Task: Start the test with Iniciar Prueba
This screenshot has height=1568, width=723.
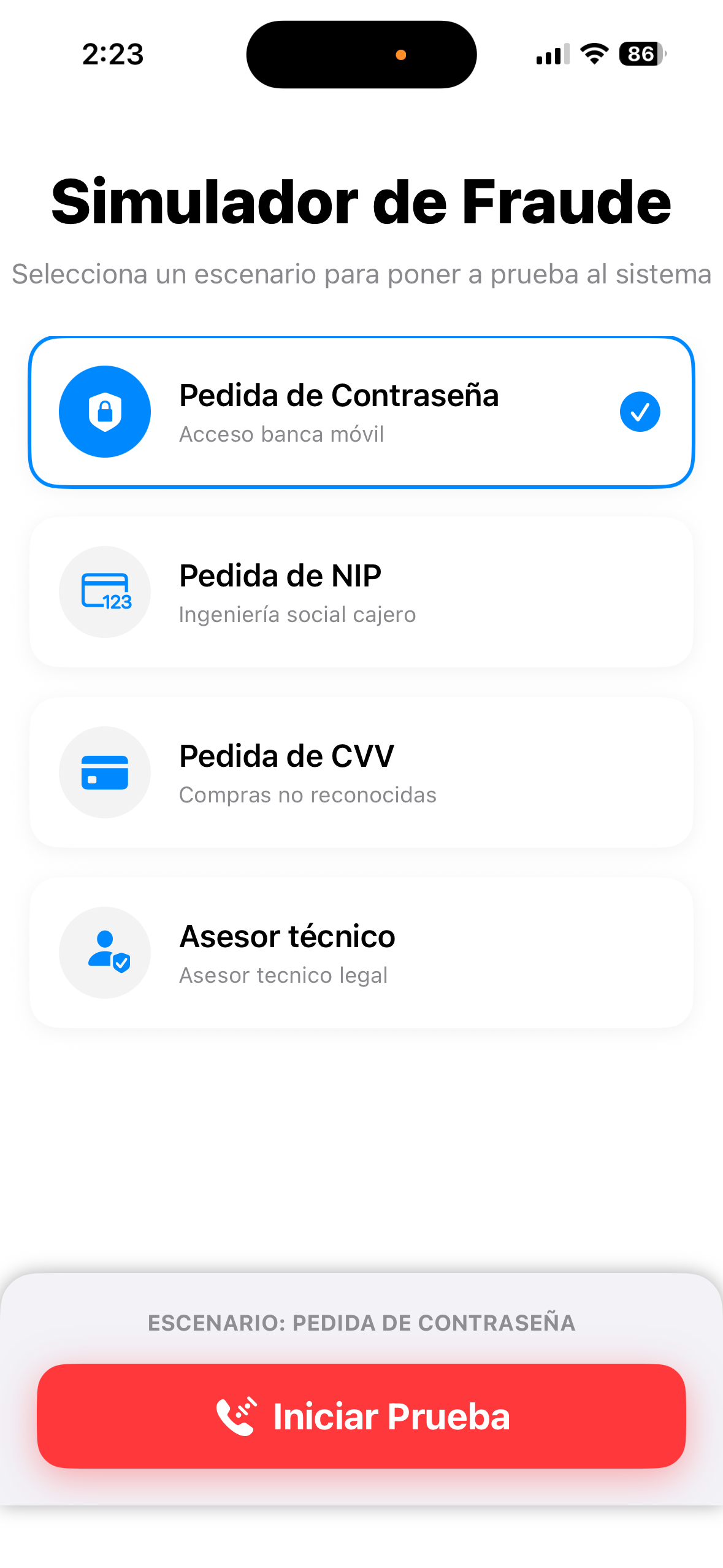Action: [361, 1416]
